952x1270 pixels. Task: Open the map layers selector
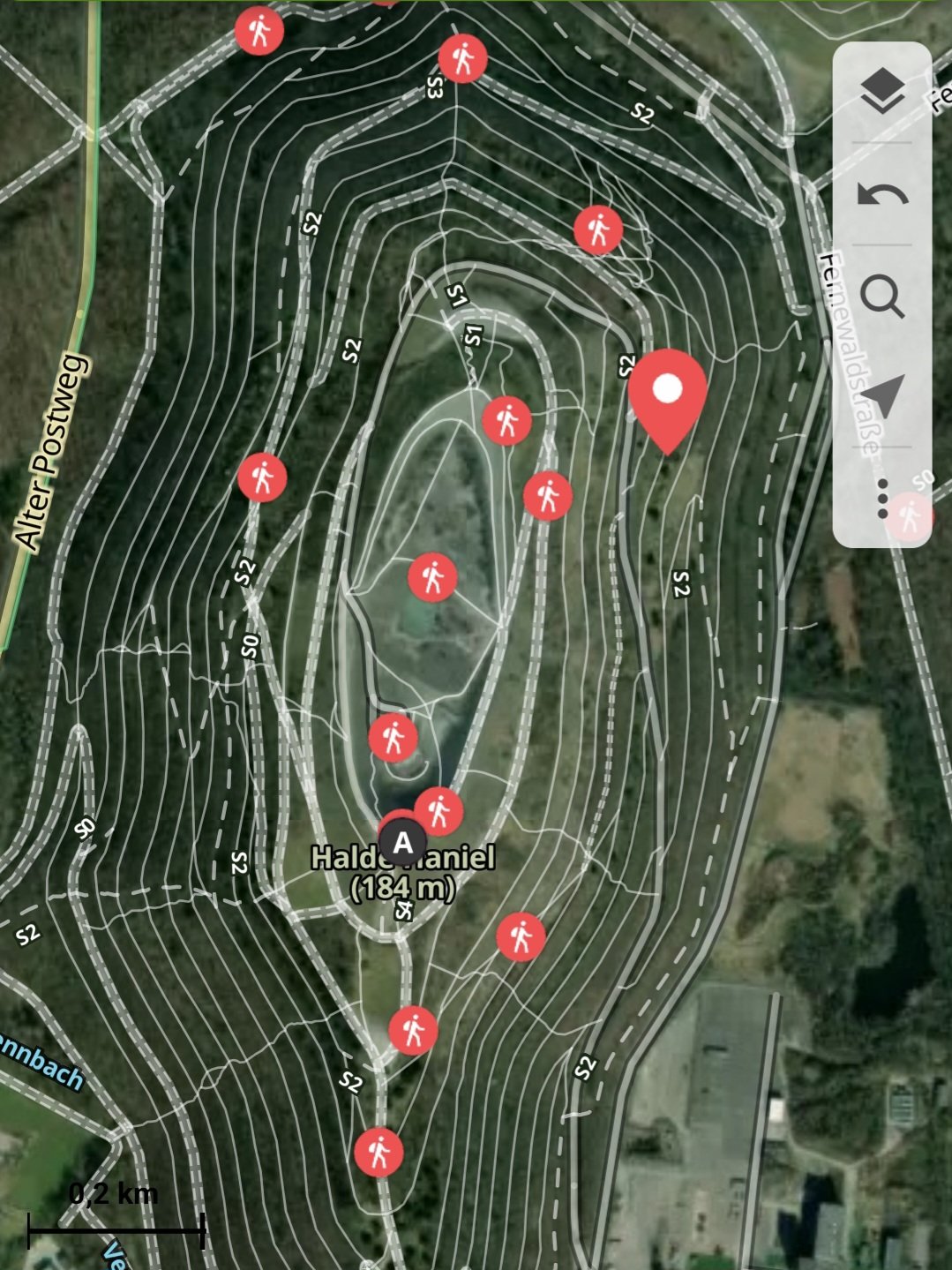(x=881, y=93)
